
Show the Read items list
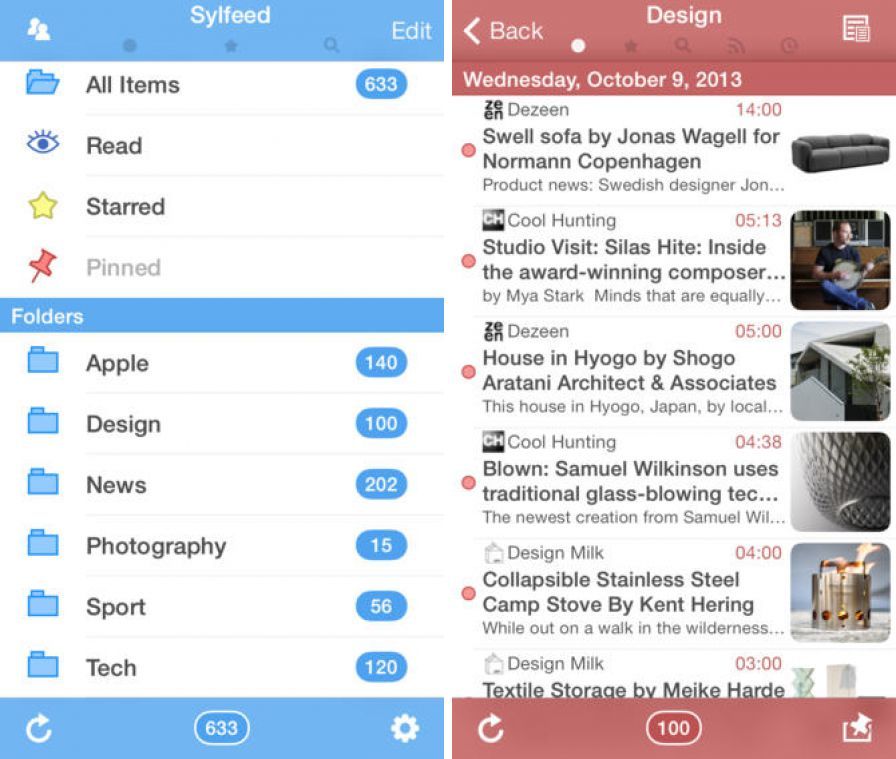pos(222,146)
